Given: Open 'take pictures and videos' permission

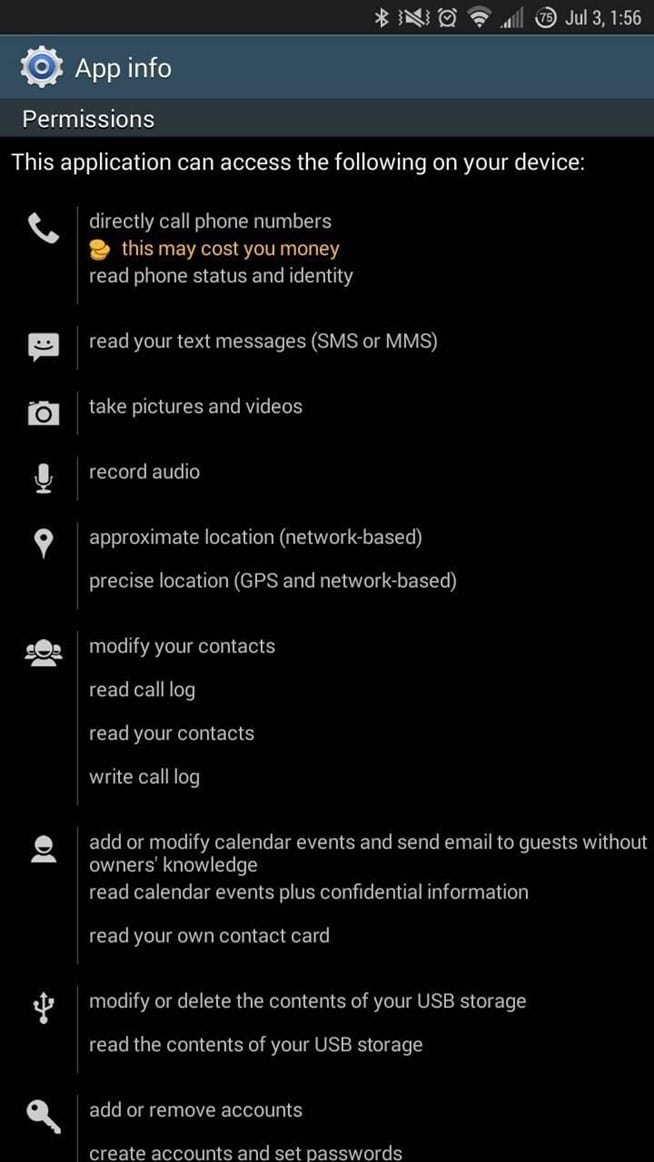Looking at the screenshot, I should tap(196, 406).
